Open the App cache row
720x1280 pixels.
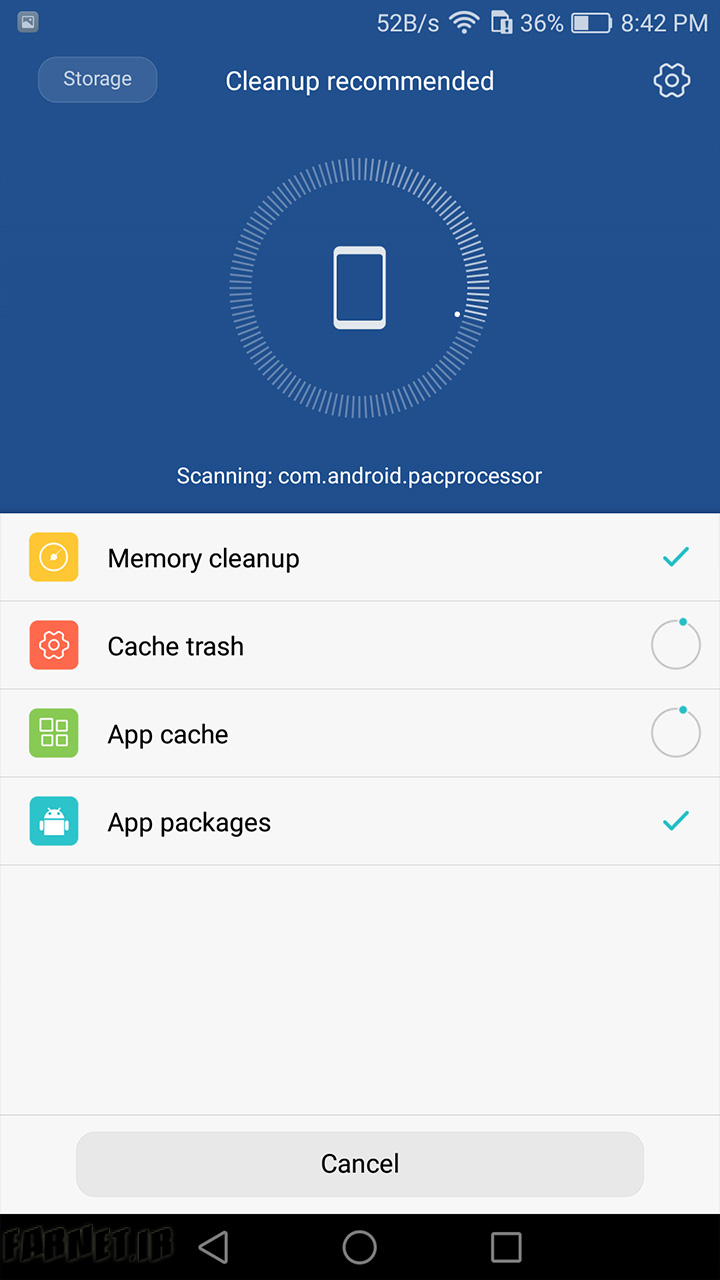click(x=360, y=733)
